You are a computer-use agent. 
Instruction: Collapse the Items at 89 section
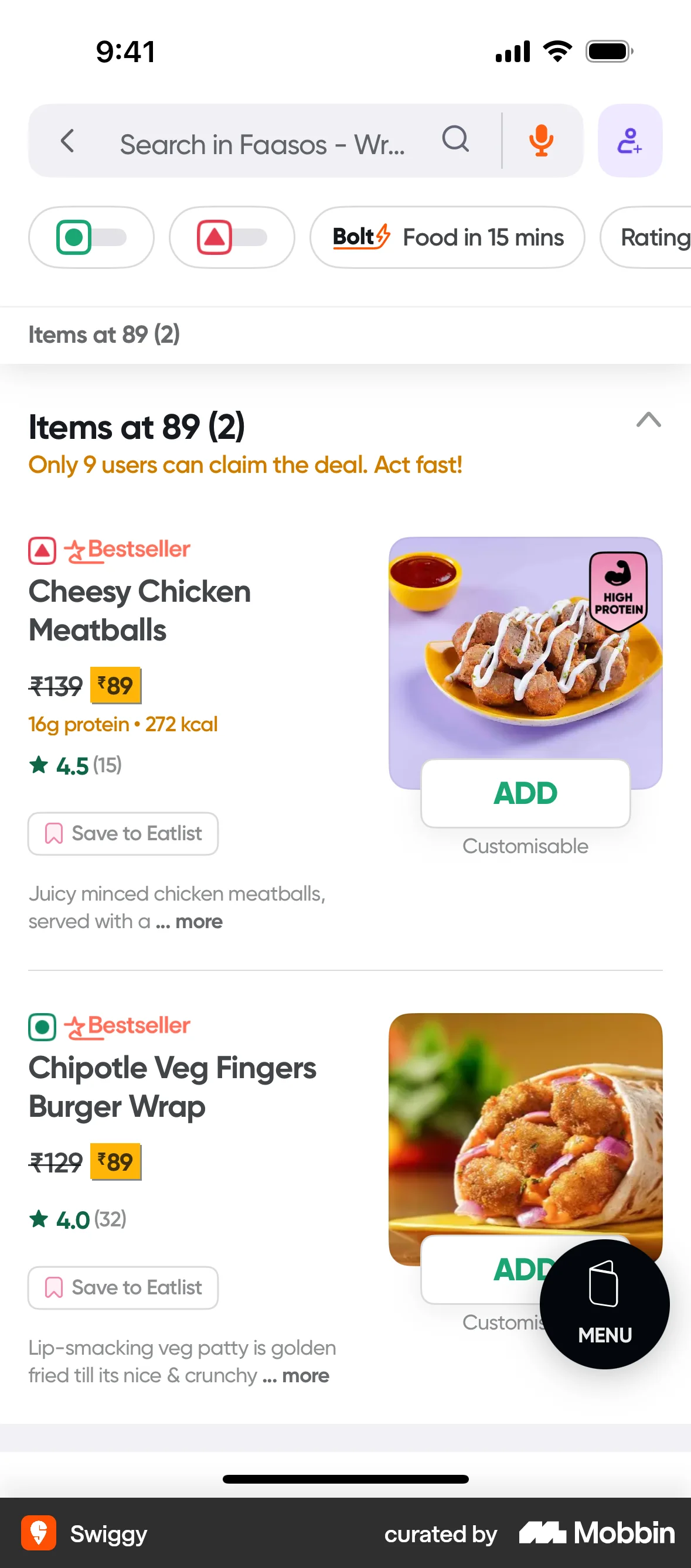648,421
